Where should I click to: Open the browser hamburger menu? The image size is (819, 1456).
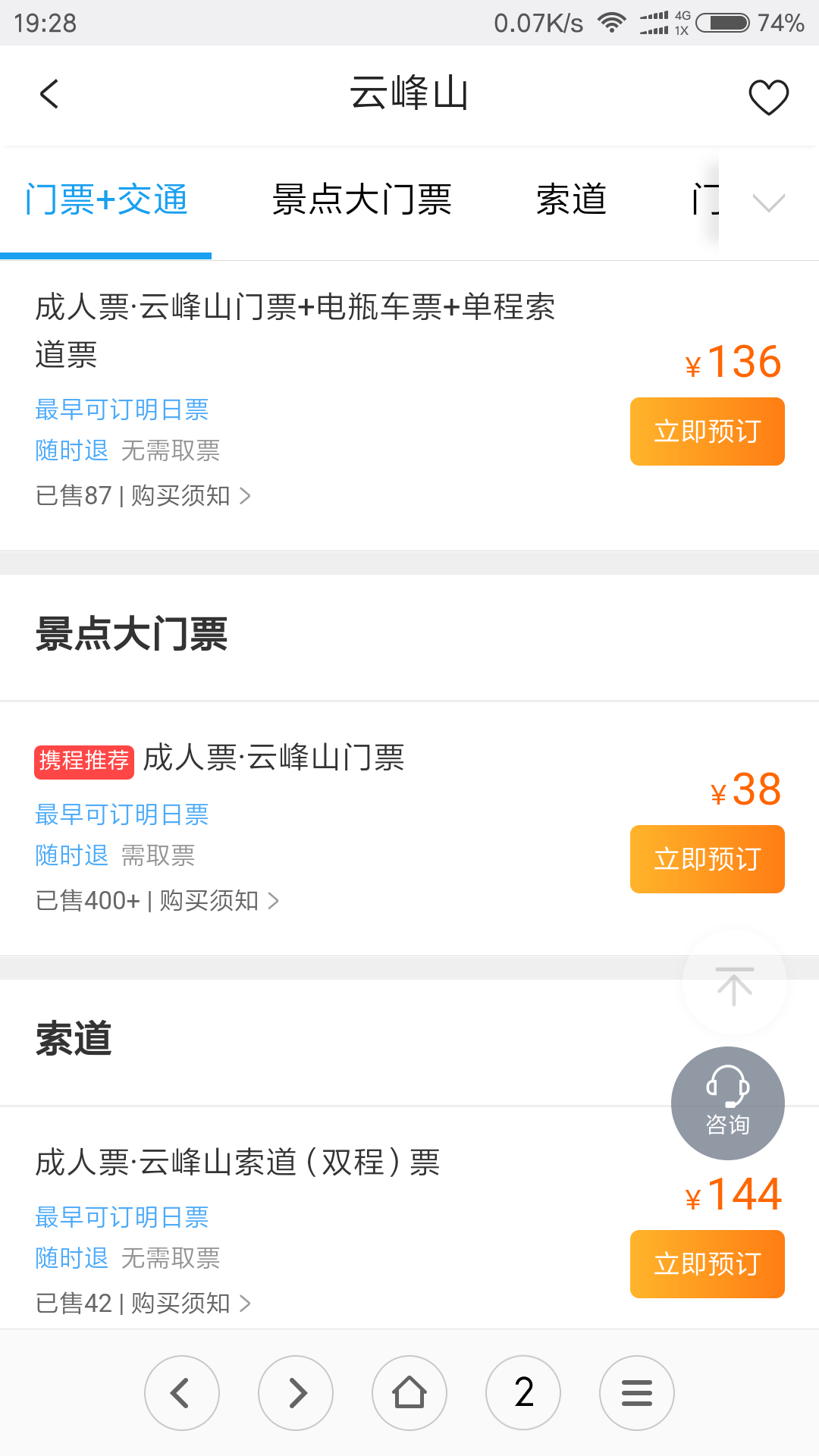tap(637, 1393)
